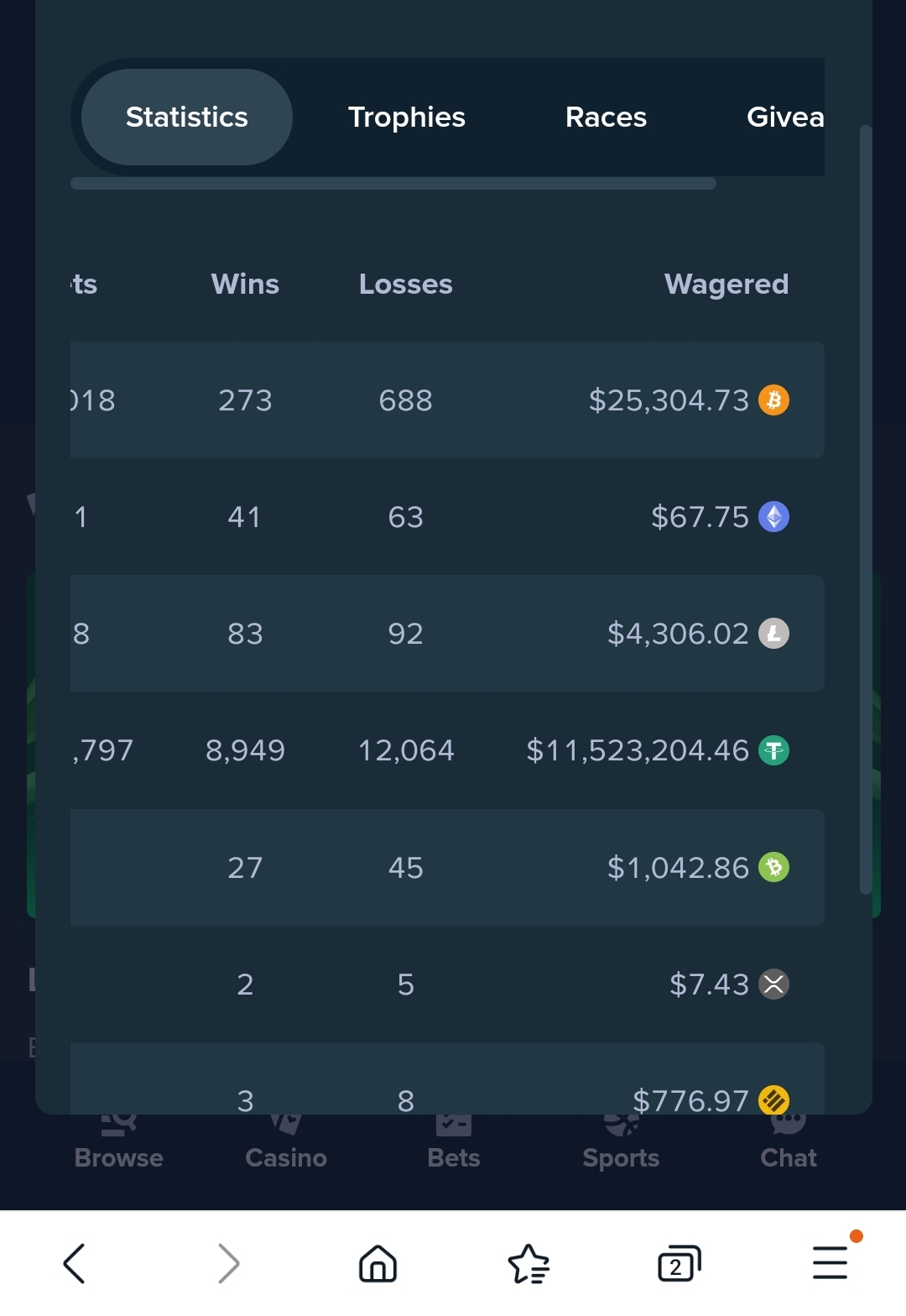Go forward in the browser

pos(227,1263)
